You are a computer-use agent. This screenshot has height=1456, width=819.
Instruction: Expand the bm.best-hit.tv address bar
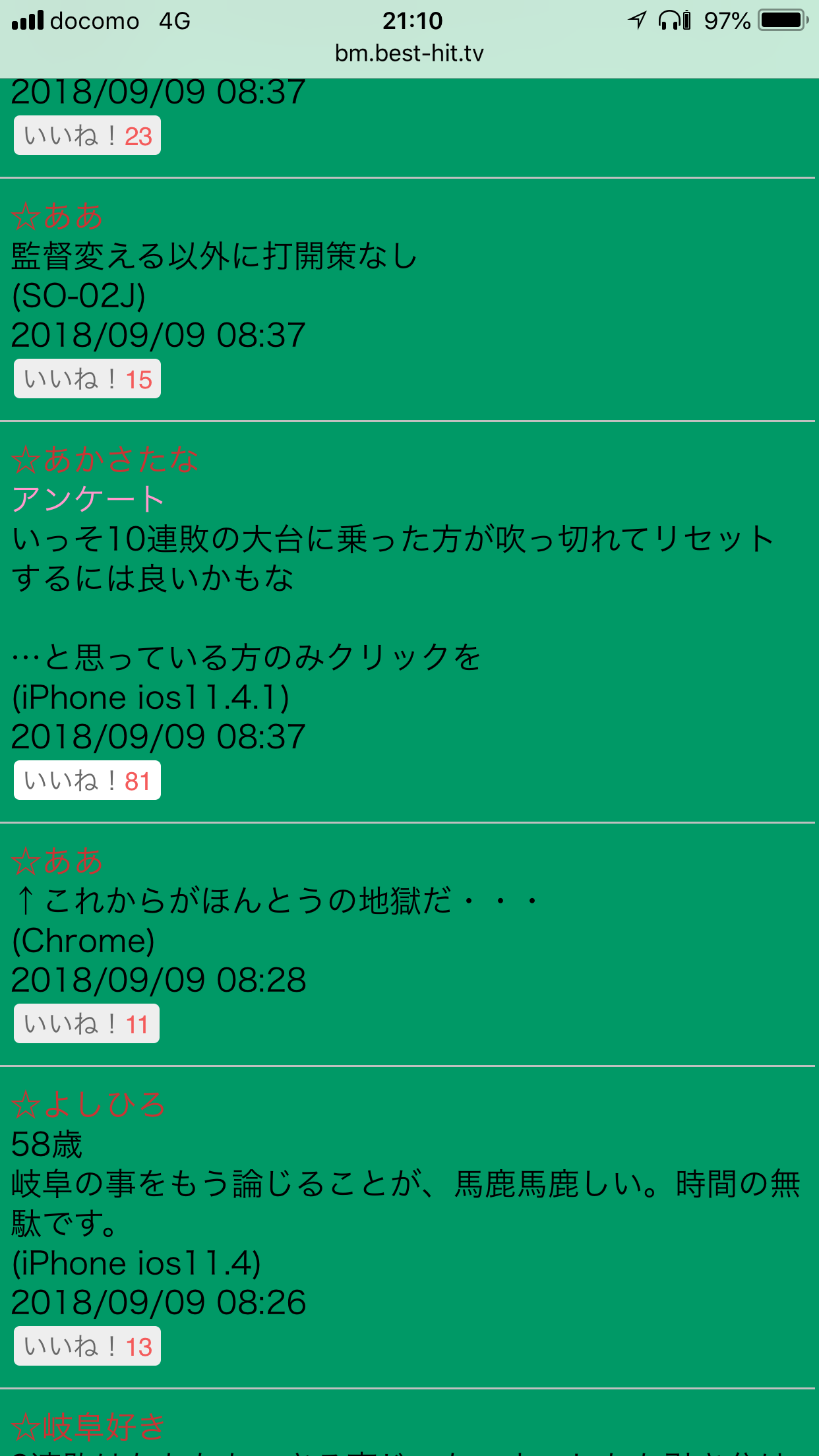[x=409, y=53]
